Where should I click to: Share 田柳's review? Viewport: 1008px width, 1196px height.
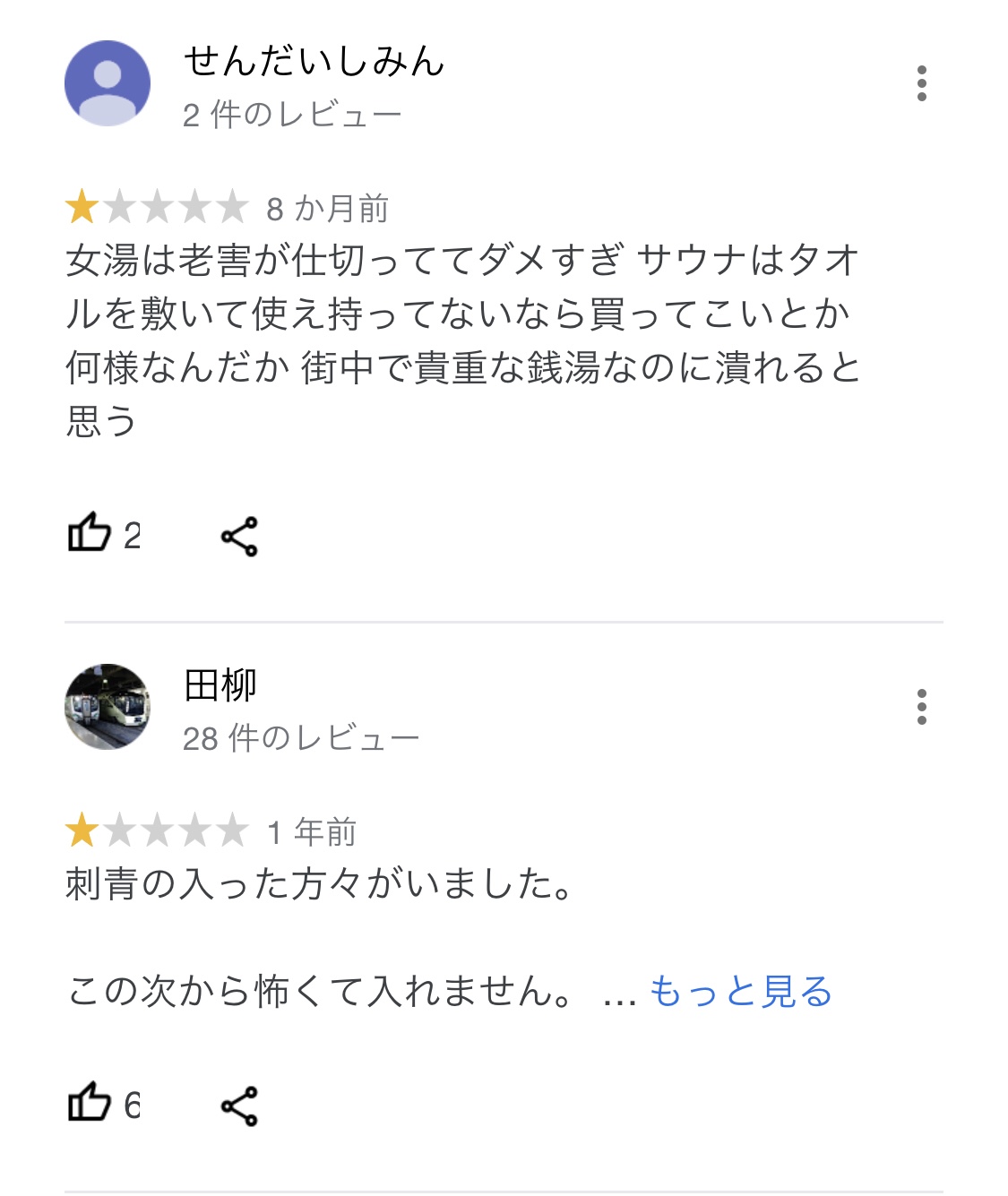(239, 1106)
